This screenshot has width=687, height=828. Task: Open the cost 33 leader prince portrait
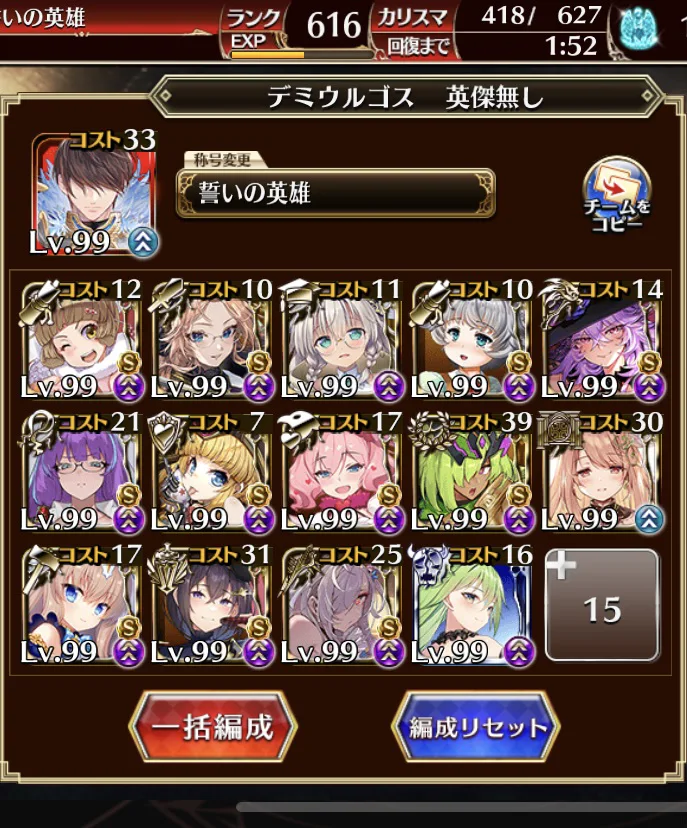click(x=94, y=194)
